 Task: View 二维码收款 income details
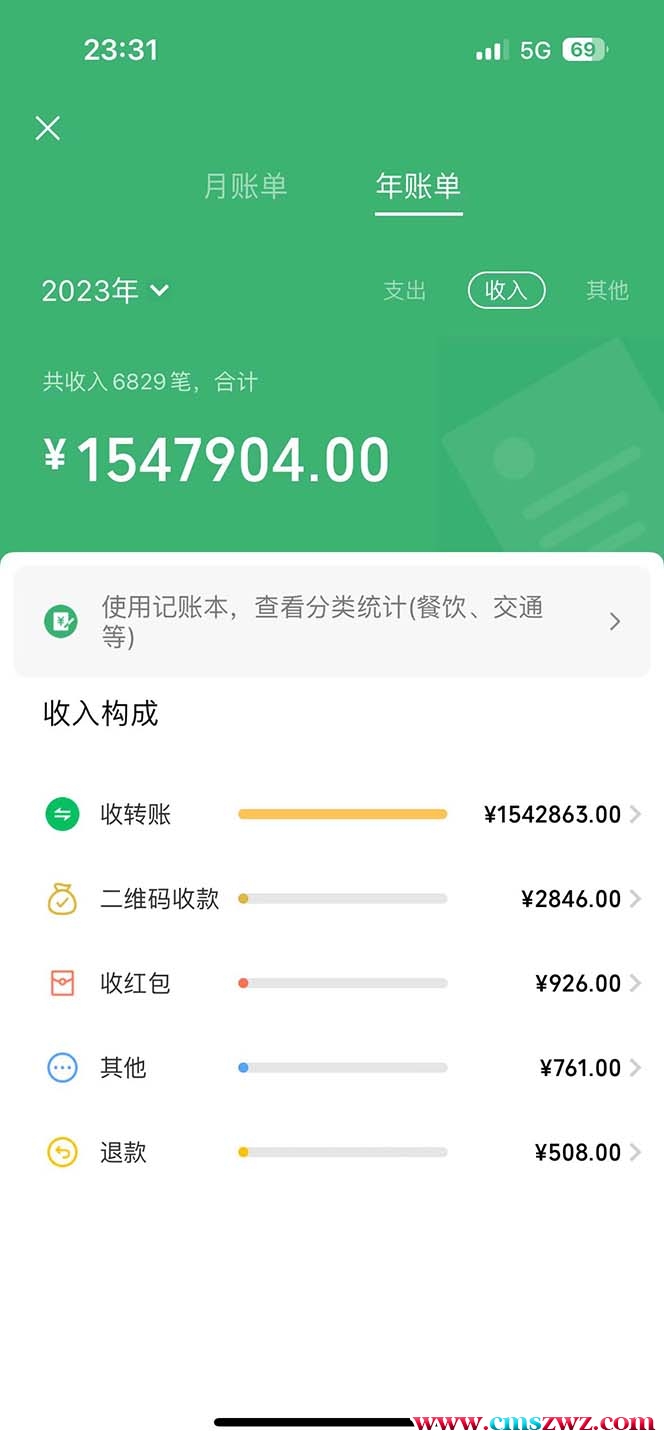pyautogui.click(x=340, y=899)
